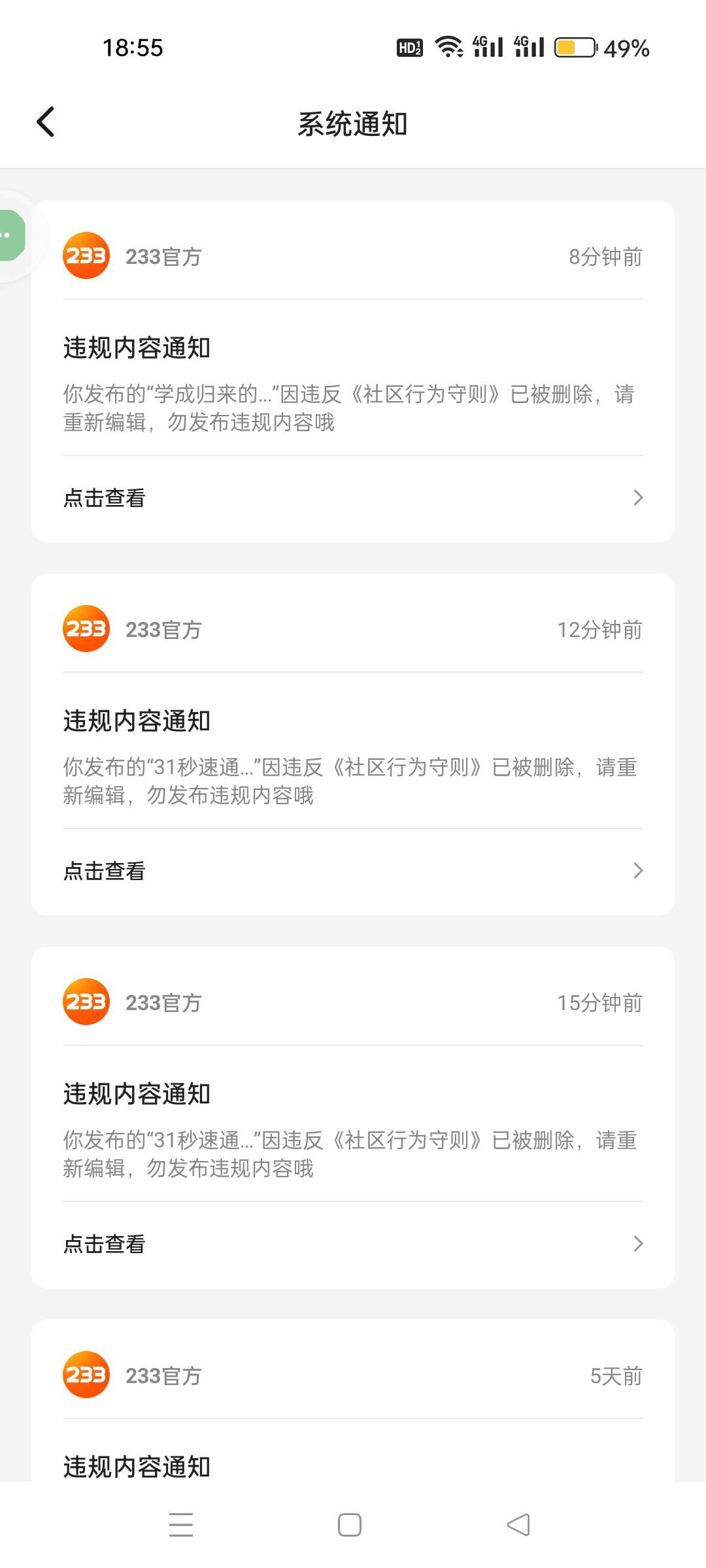
Task: Tap the system home button
Action: (350, 1525)
